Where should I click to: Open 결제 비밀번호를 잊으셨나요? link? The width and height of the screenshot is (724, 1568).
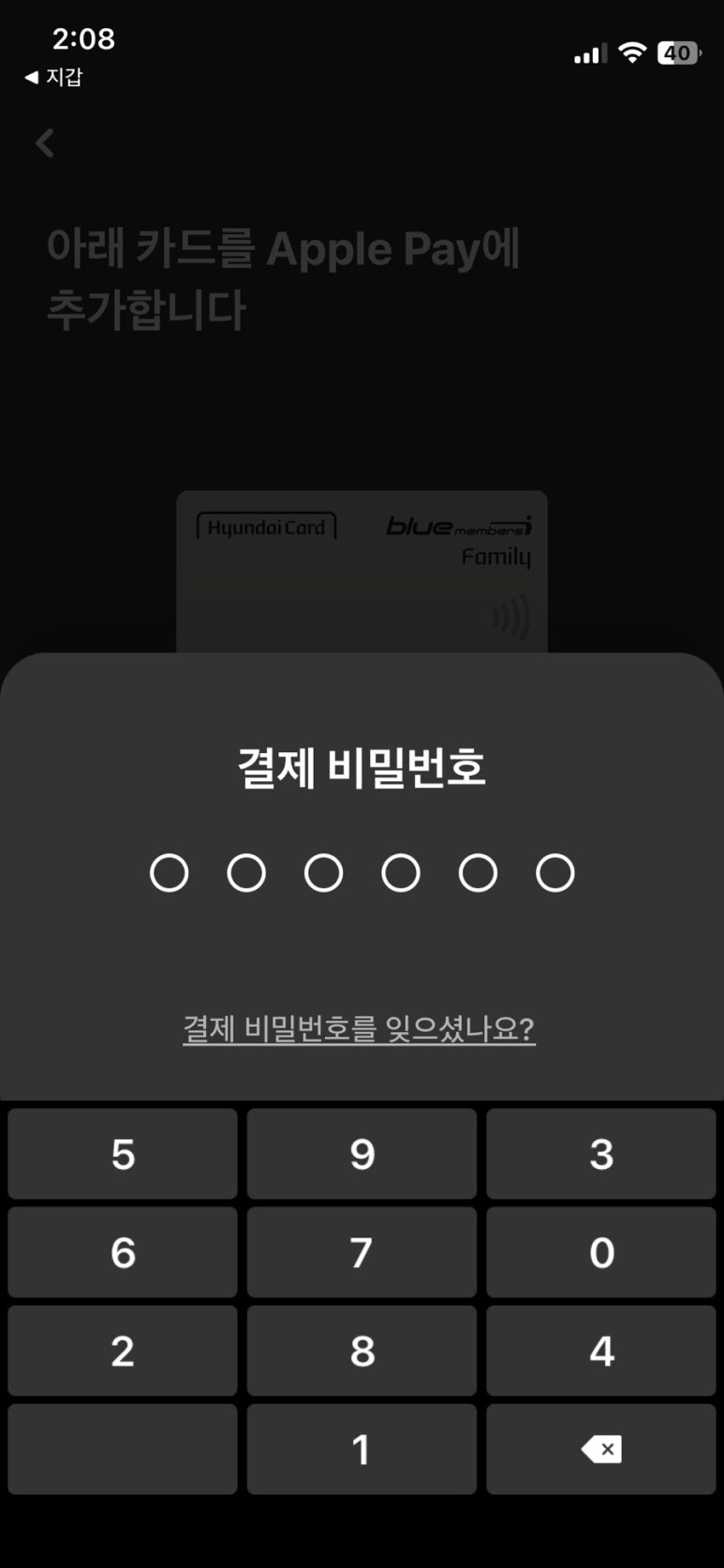point(359,1028)
